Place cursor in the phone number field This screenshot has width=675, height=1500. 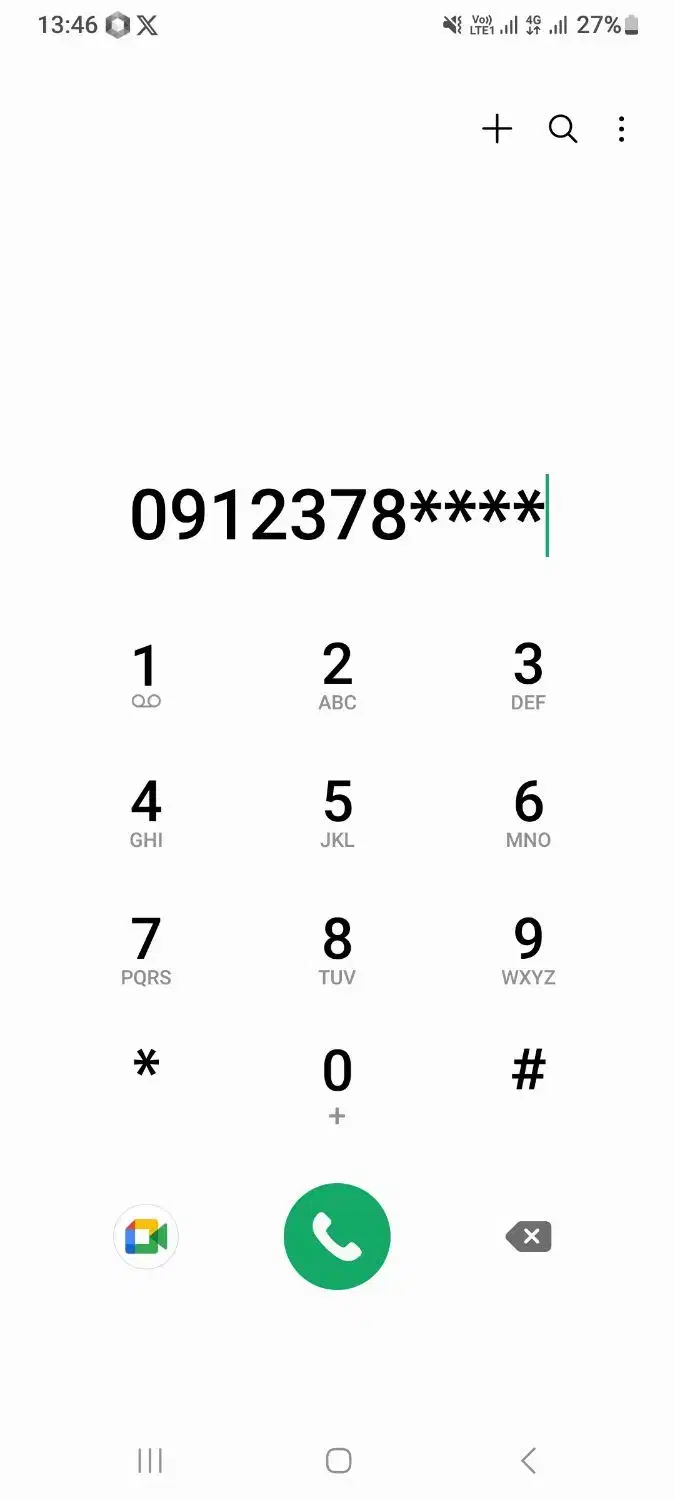click(x=337, y=516)
